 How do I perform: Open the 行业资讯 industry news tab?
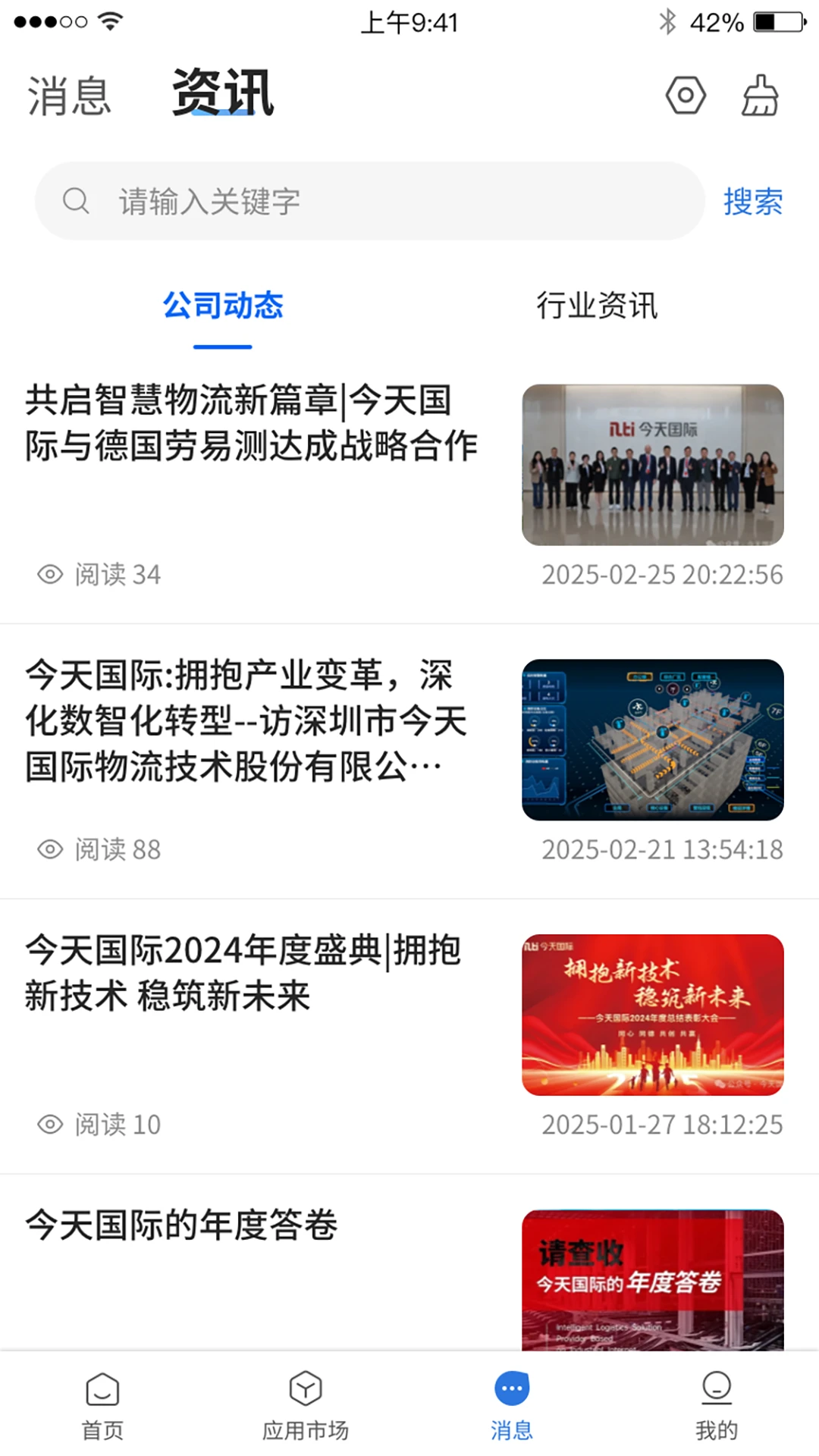click(x=598, y=306)
